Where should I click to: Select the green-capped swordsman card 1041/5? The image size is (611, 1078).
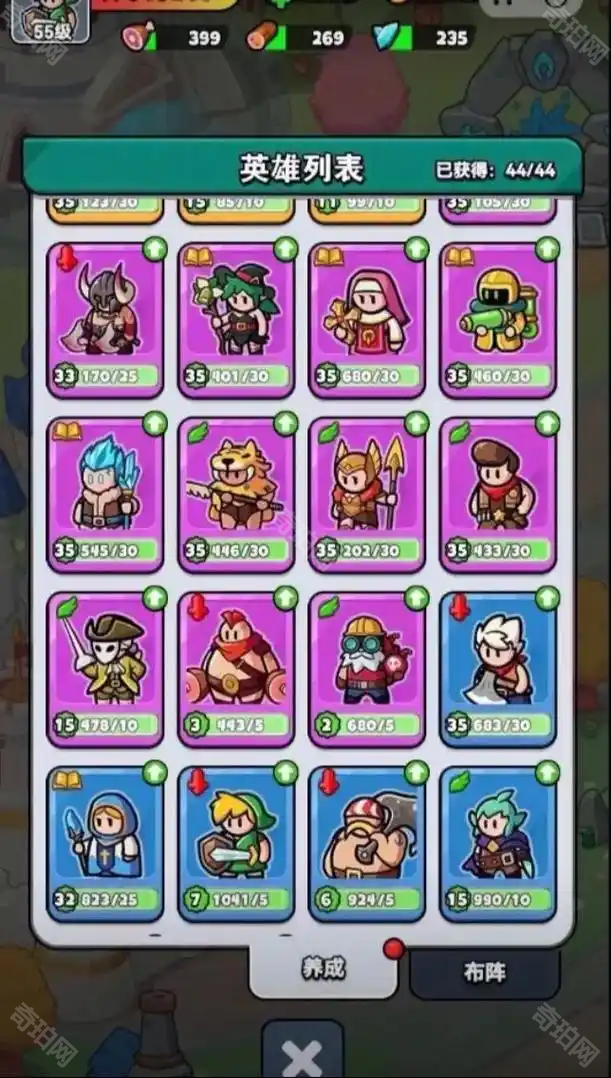(236, 842)
